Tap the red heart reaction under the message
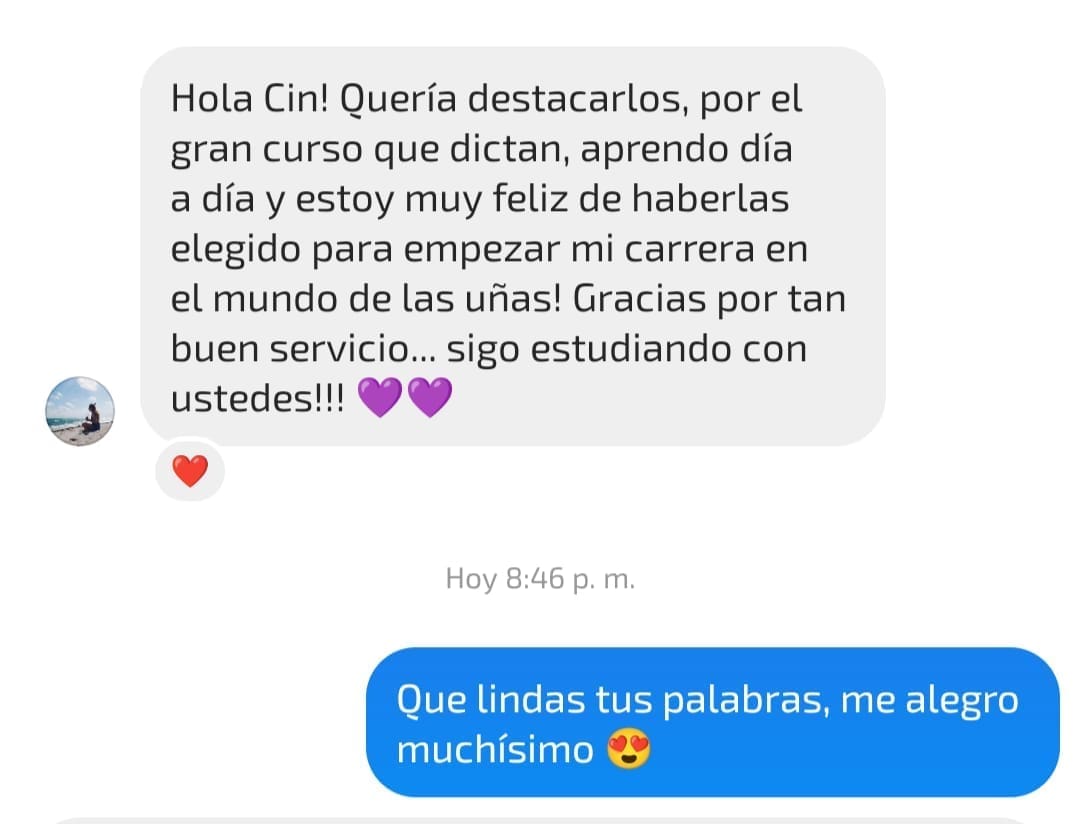The image size is (1080, 824). click(190, 470)
